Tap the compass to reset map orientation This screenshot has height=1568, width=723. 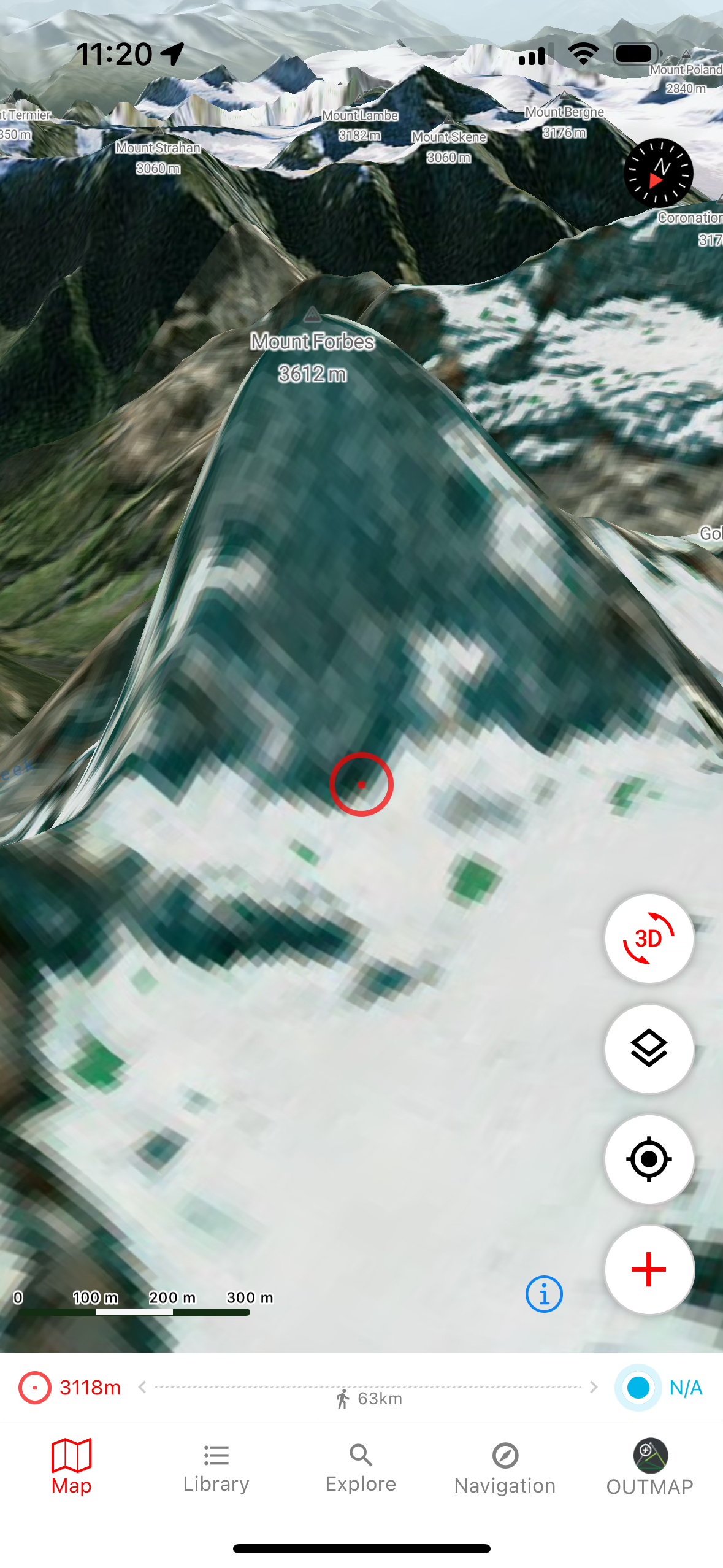(x=658, y=172)
